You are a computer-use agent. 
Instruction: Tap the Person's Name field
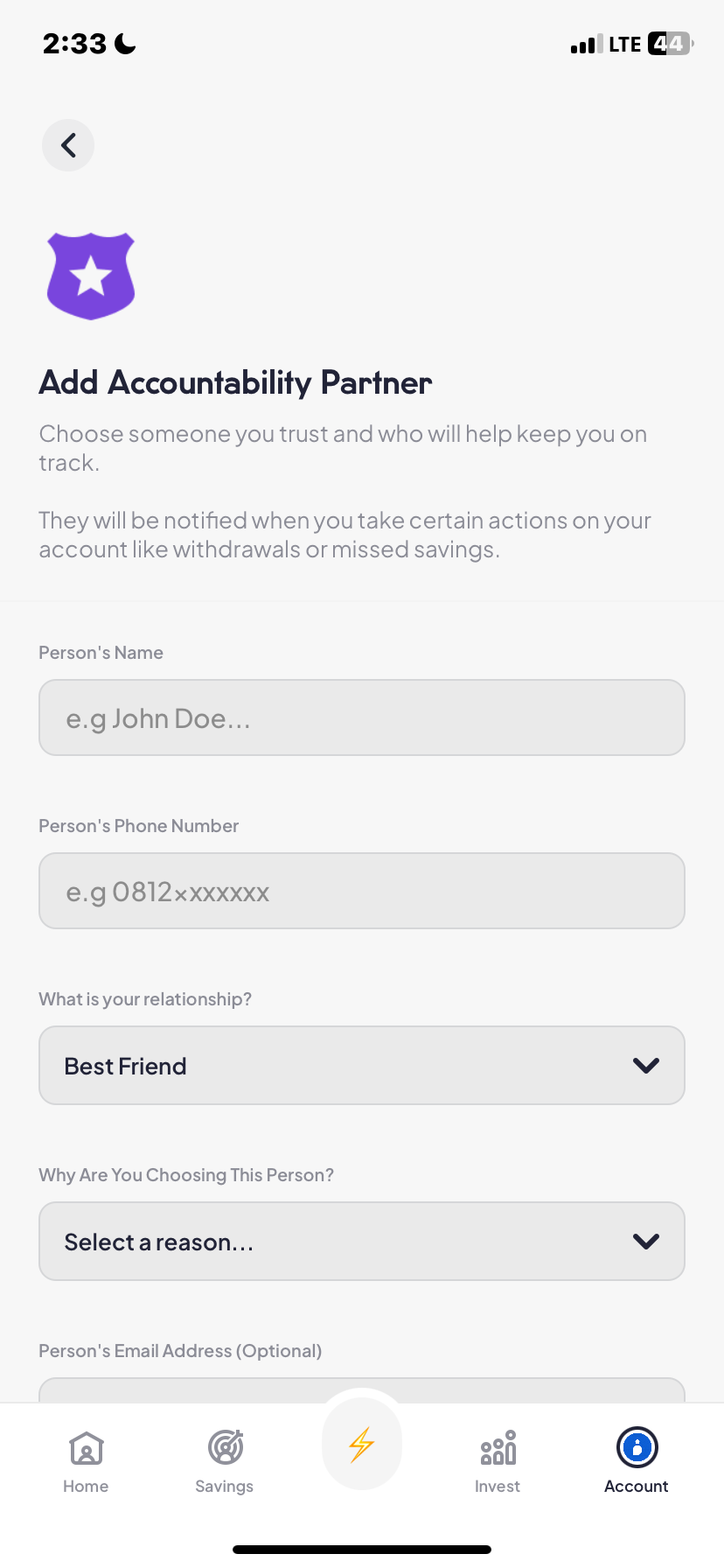pyautogui.click(x=361, y=717)
